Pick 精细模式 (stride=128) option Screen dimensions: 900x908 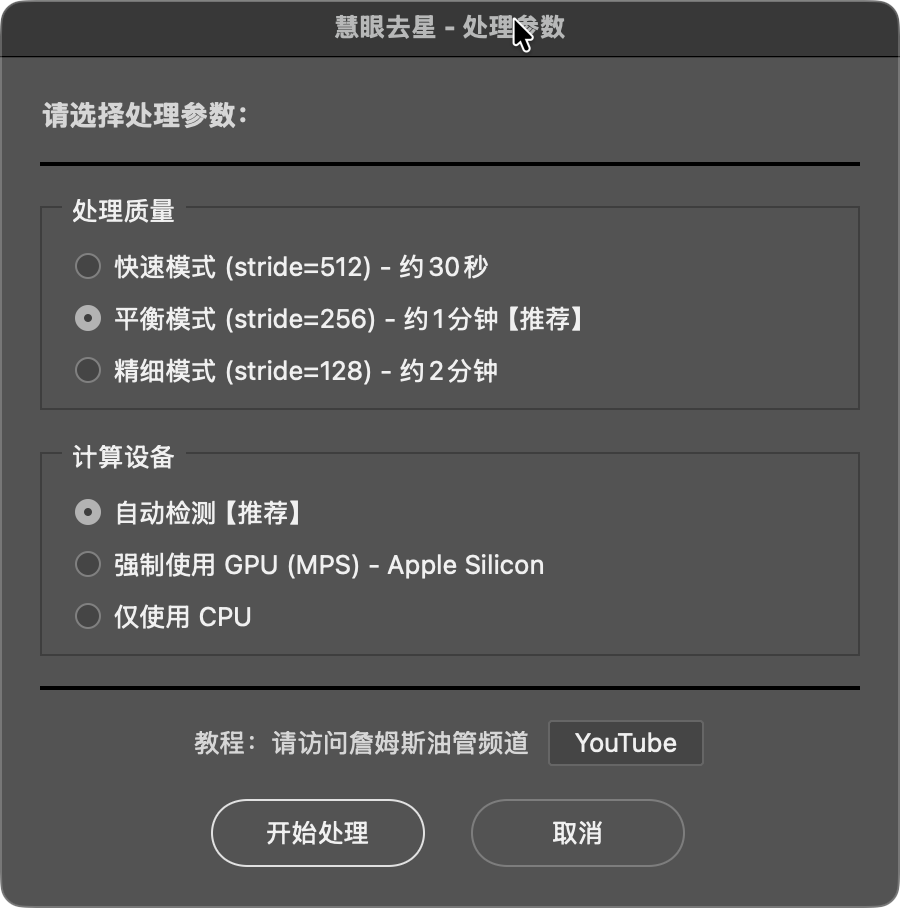pyautogui.click(x=88, y=371)
